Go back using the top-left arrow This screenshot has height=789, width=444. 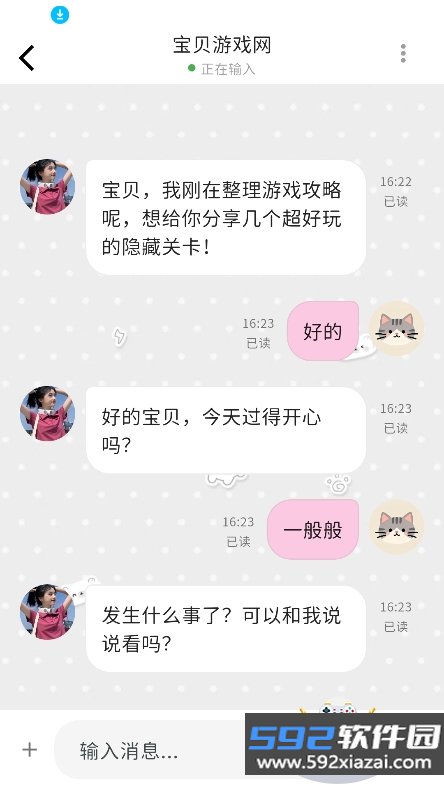pyautogui.click(x=27, y=57)
